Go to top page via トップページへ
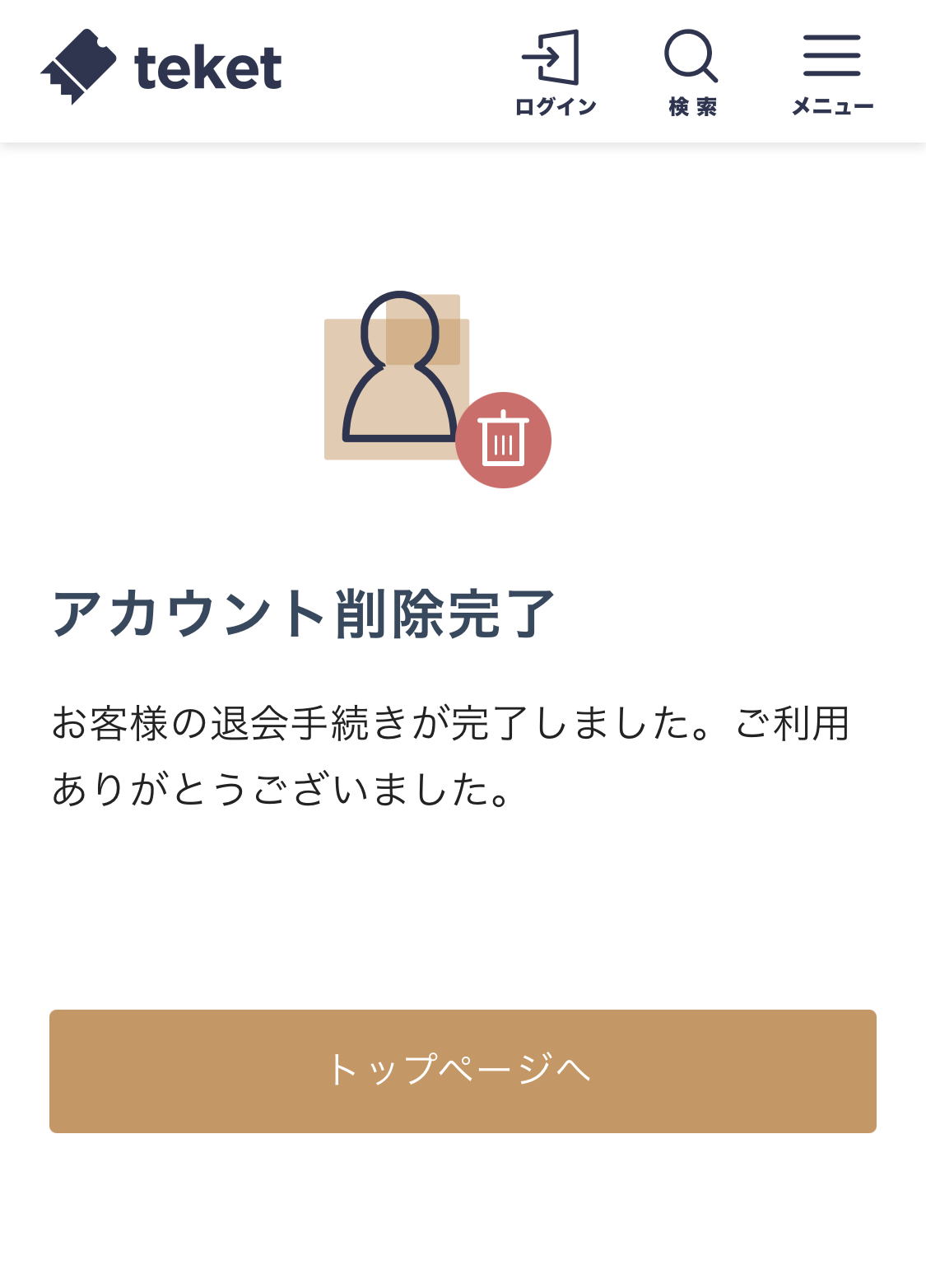The image size is (926, 1288). (x=463, y=1071)
